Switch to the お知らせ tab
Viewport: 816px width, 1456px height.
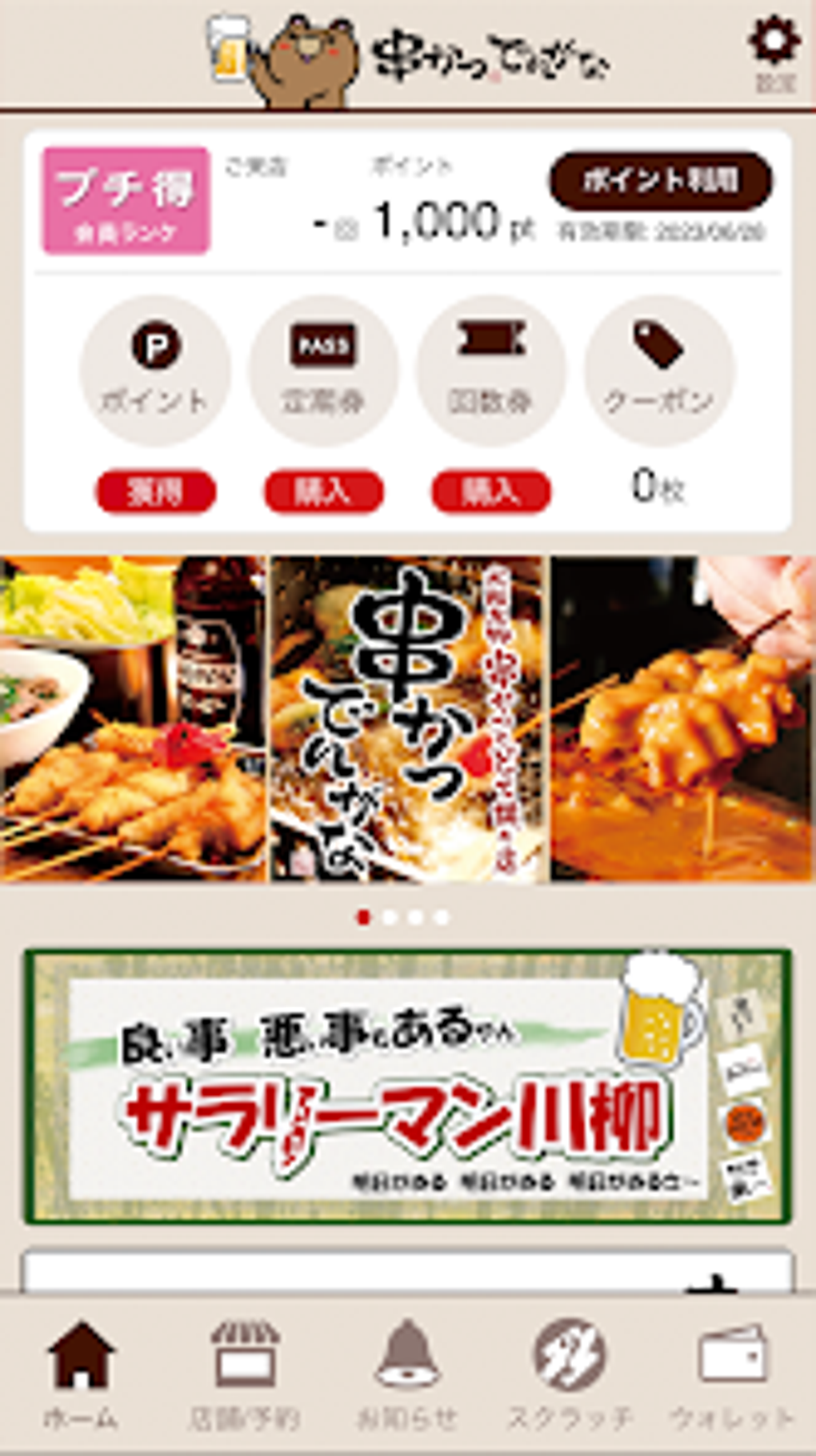click(408, 1375)
